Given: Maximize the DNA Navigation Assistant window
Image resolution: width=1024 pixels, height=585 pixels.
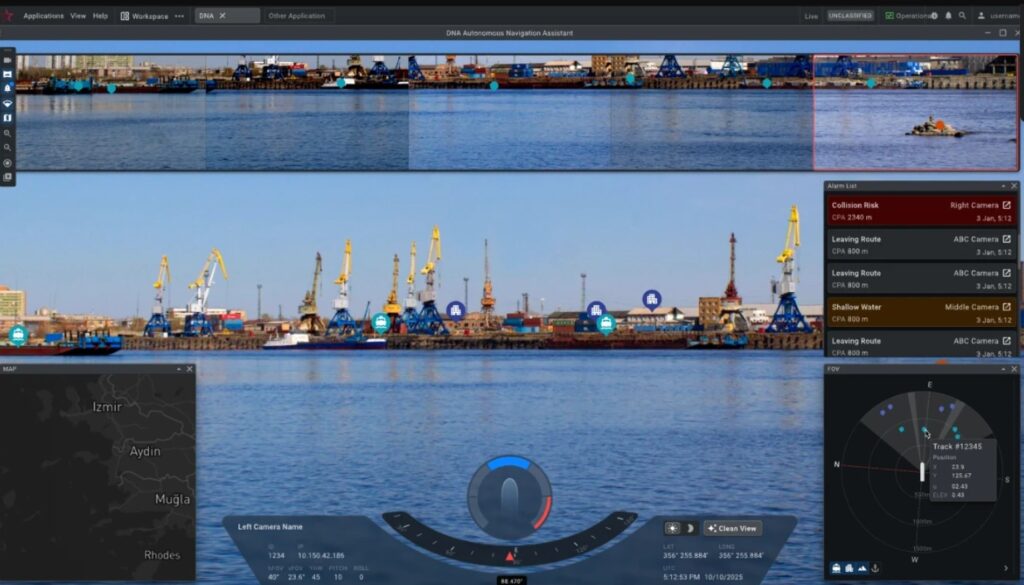Looking at the screenshot, I should pos(1002,33).
